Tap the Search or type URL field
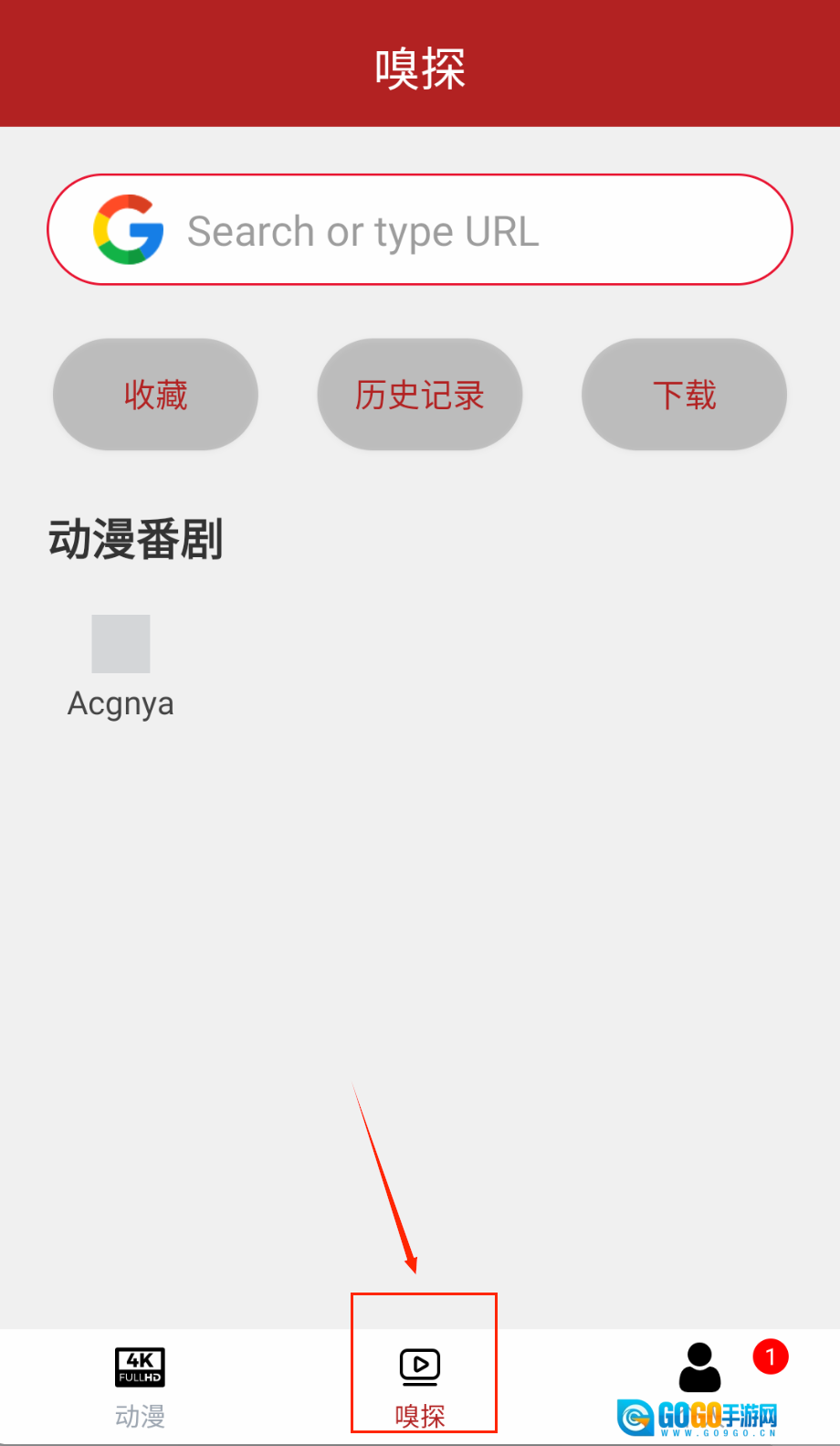The image size is (840, 1446). pyautogui.click(x=420, y=230)
